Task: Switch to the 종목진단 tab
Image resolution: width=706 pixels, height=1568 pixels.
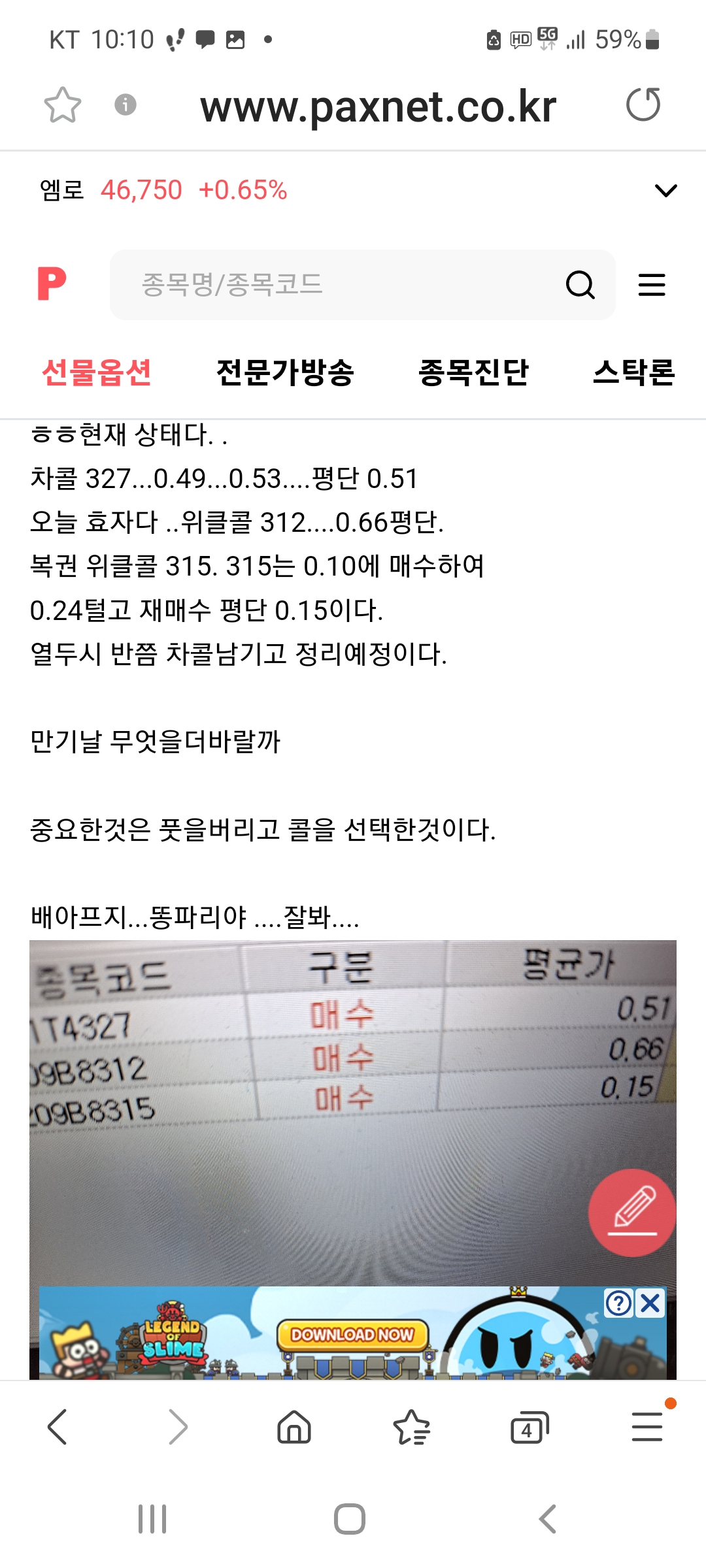Action: (473, 372)
